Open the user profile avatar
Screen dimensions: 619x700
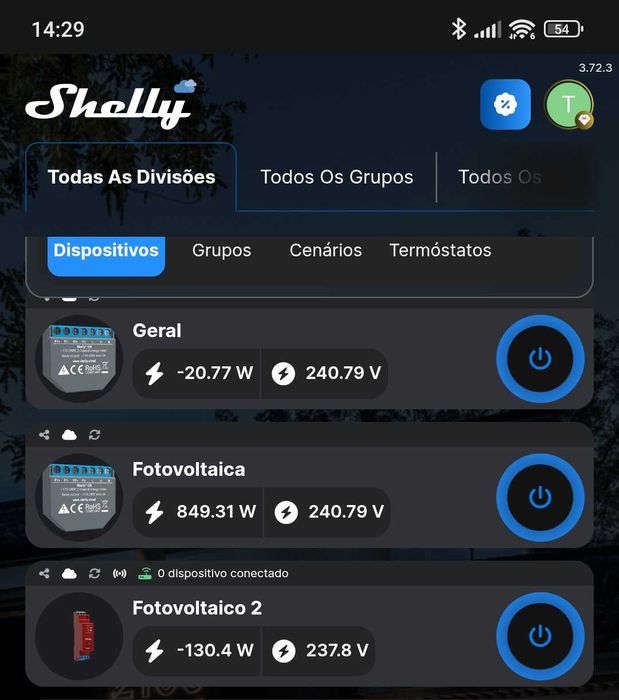[x=568, y=105]
